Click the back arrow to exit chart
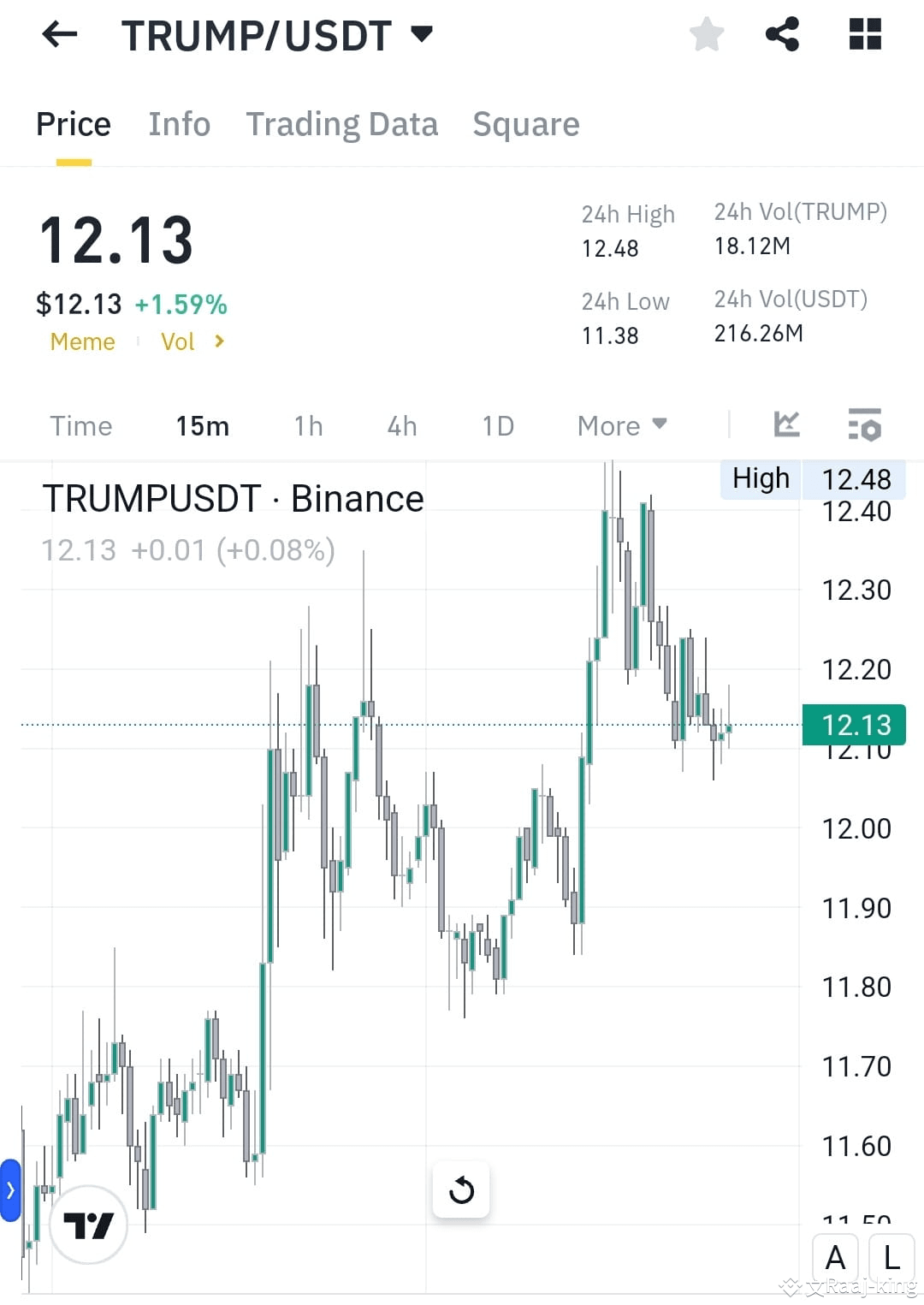Viewport: 924px width, 1305px height. (58, 34)
